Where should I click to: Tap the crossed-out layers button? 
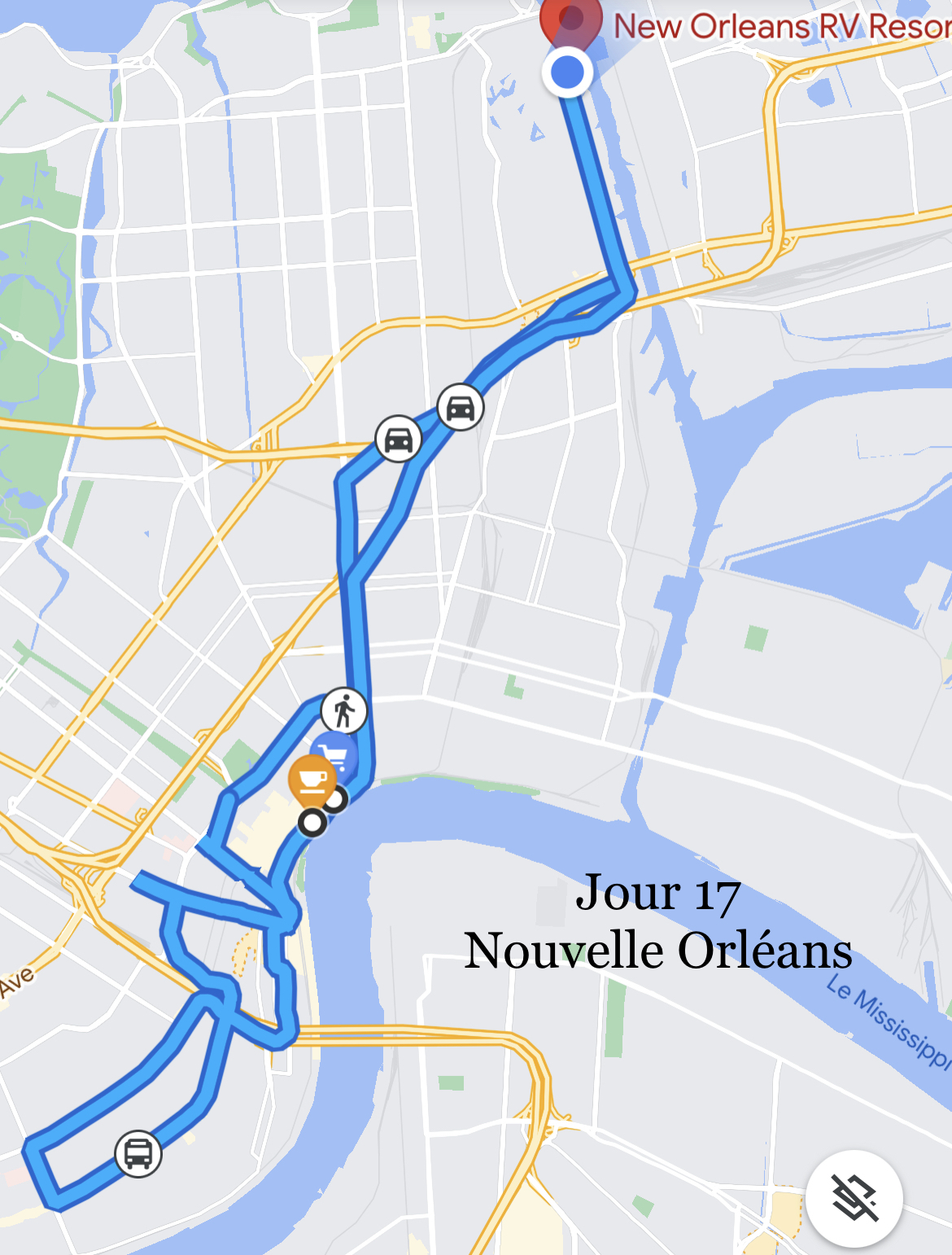click(854, 1198)
